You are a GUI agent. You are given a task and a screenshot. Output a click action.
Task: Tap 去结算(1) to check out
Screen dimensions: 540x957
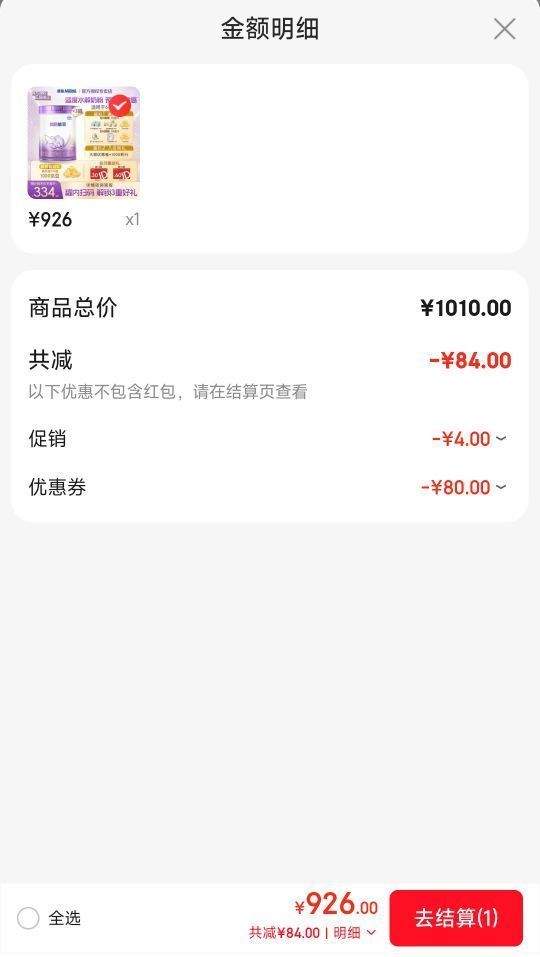pos(456,918)
